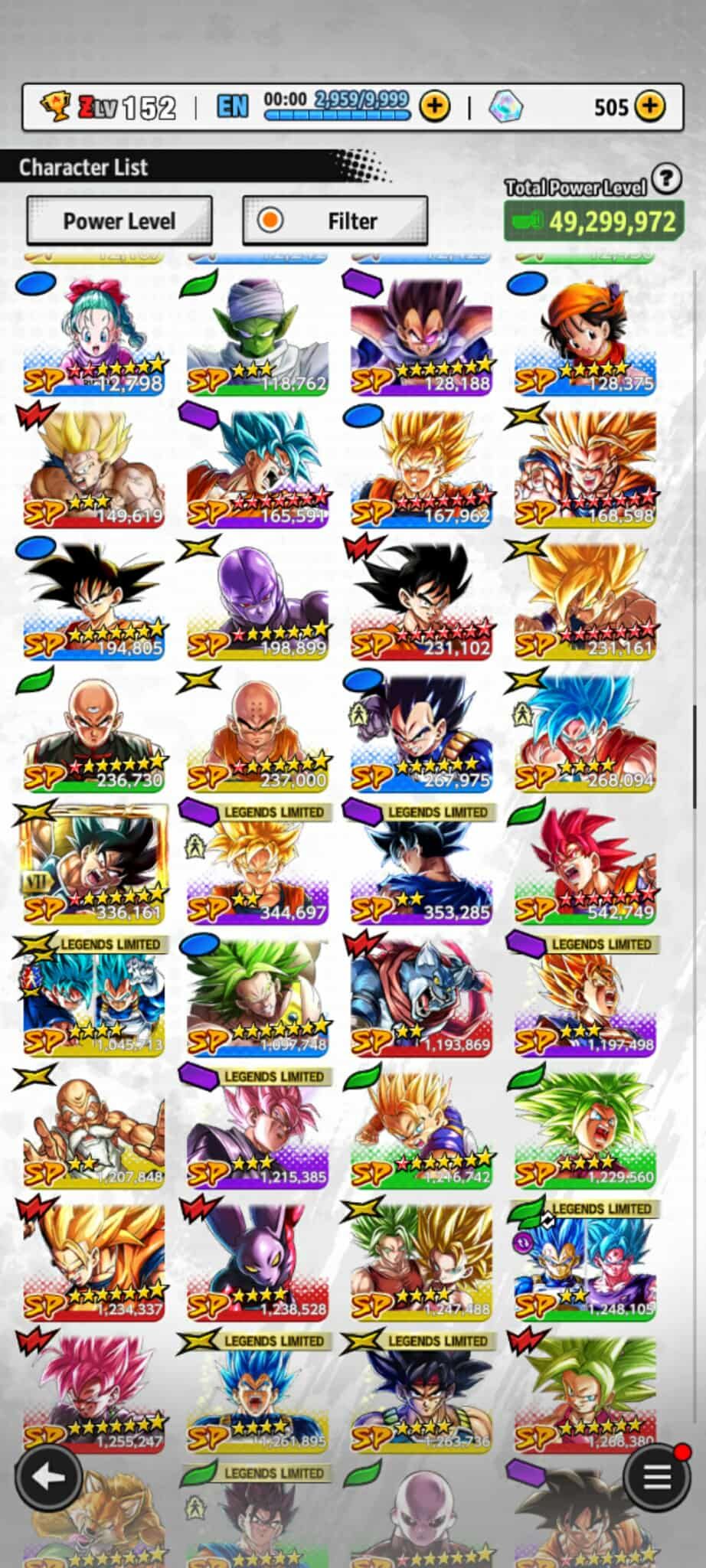Go back with the arrow button
This screenshot has width=706, height=1568.
(x=49, y=1478)
